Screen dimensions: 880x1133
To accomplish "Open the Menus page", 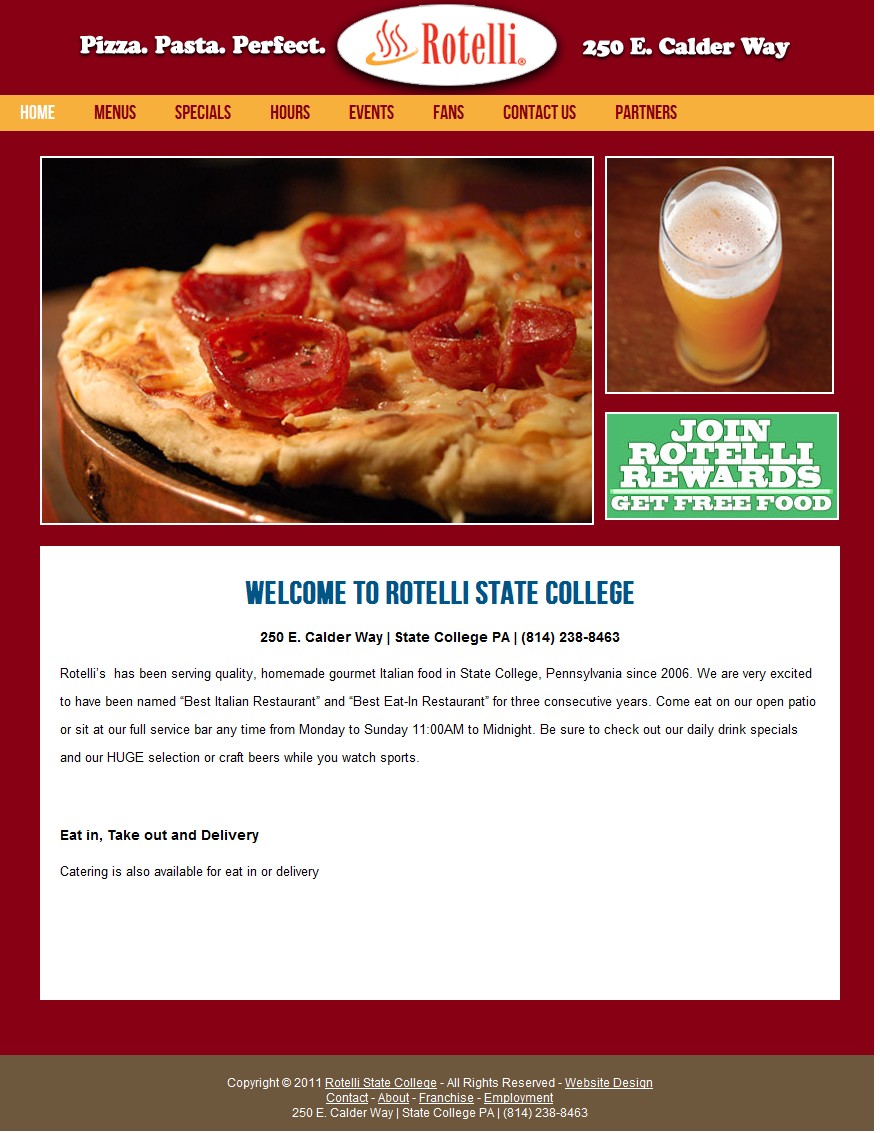I will tap(115, 113).
